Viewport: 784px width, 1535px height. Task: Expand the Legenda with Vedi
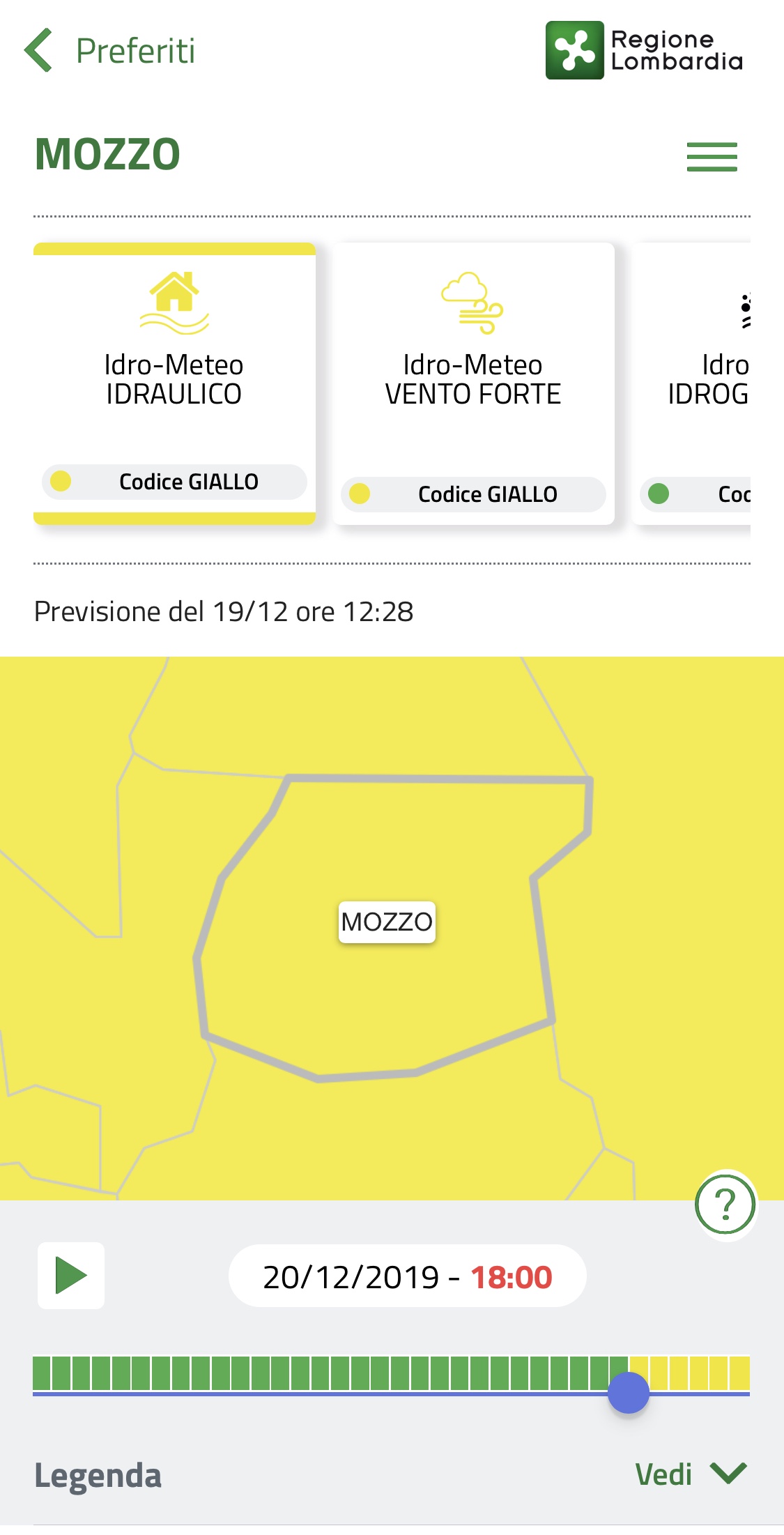pyautogui.click(x=690, y=1474)
